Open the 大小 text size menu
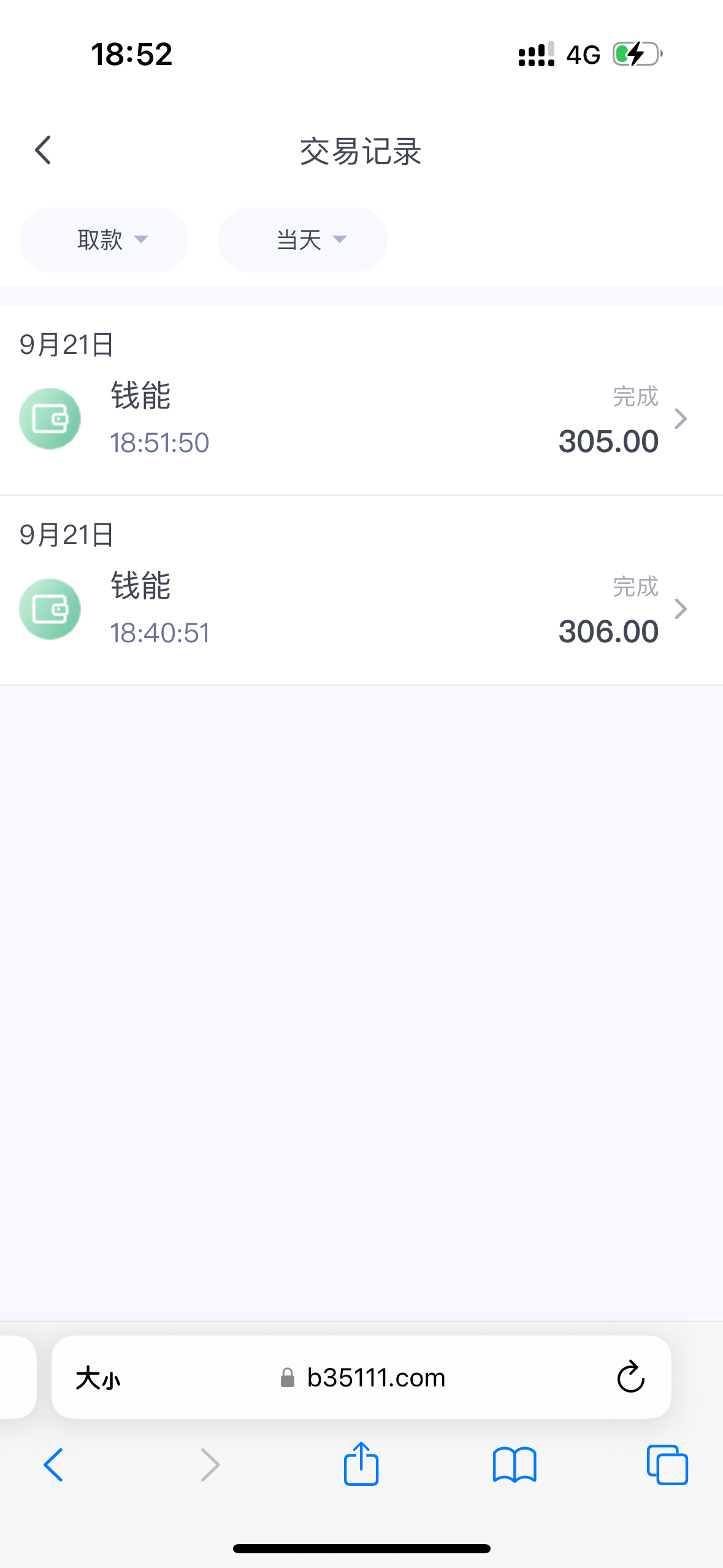 tap(98, 1378)
